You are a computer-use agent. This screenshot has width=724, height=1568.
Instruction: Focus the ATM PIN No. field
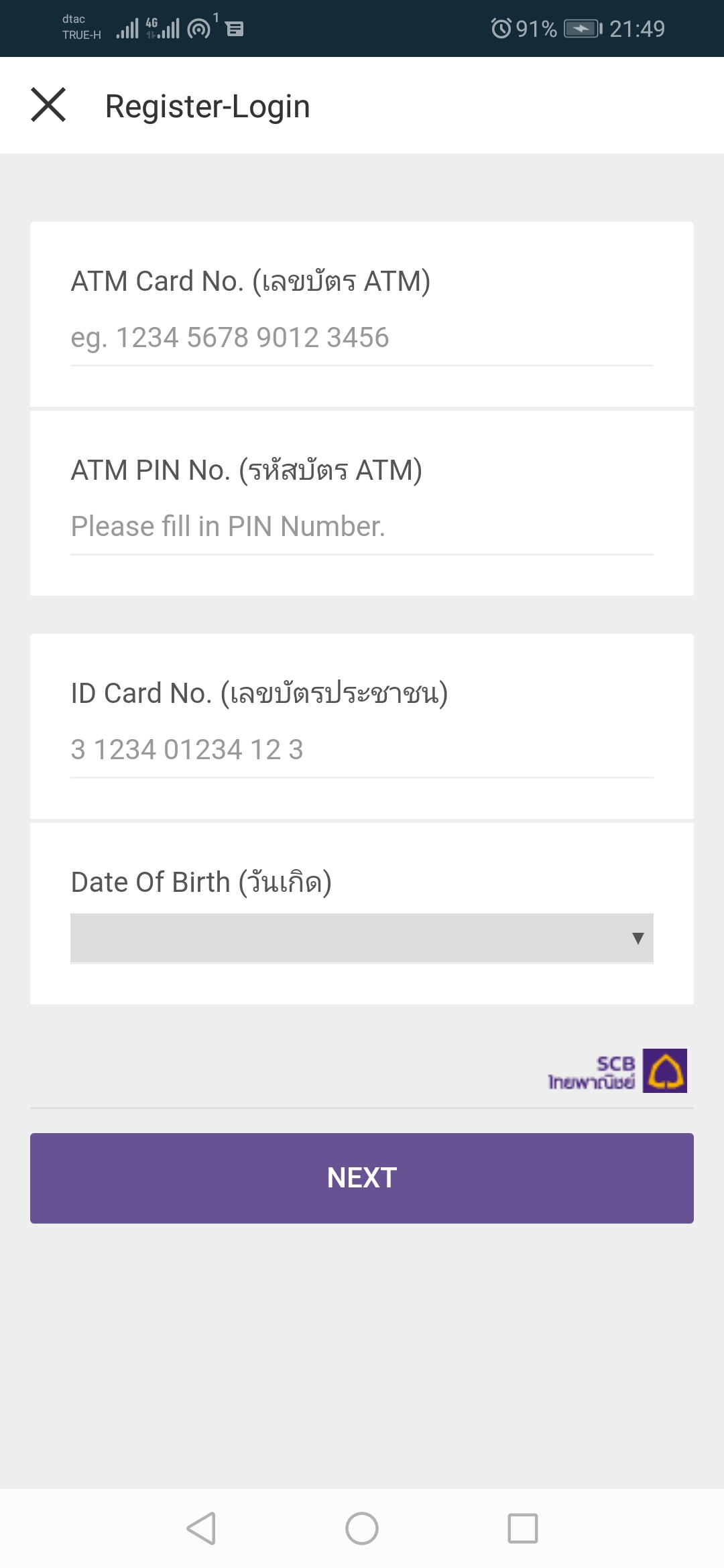coord(362,527)
